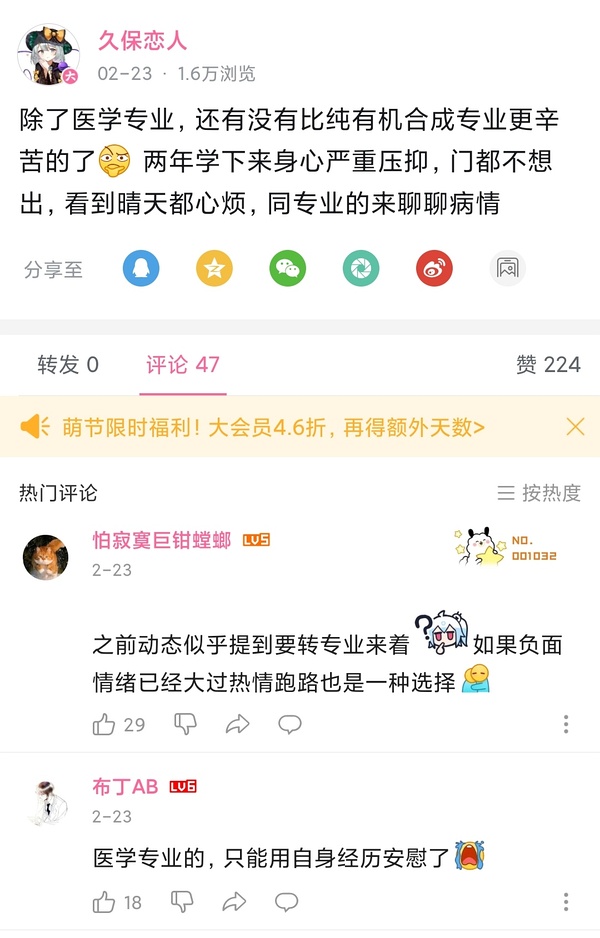Screen dimensions: 600x938
Task: Switch to the 评论 tab
Action: click(x=183, y=365)
